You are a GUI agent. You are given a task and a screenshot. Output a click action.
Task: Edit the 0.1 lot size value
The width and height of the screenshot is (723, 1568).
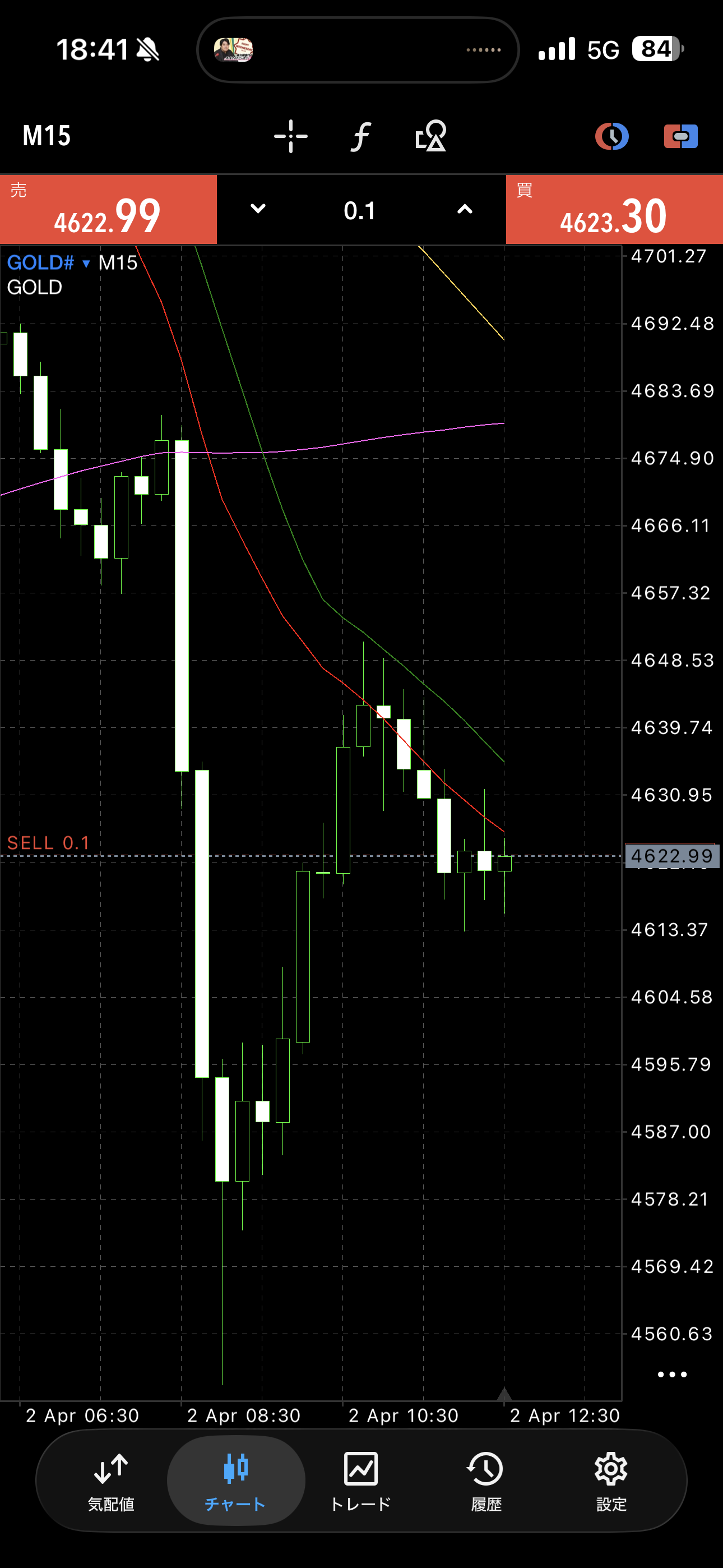(360, 211)
